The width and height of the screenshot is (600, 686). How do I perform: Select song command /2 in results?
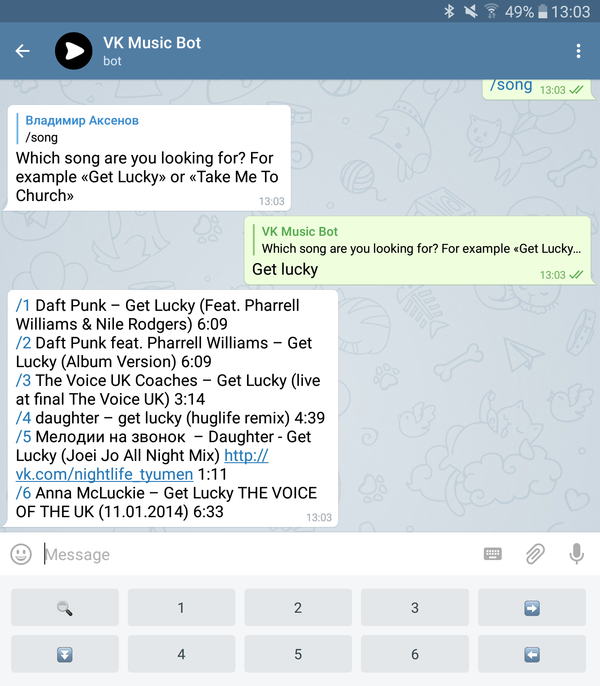24,343
